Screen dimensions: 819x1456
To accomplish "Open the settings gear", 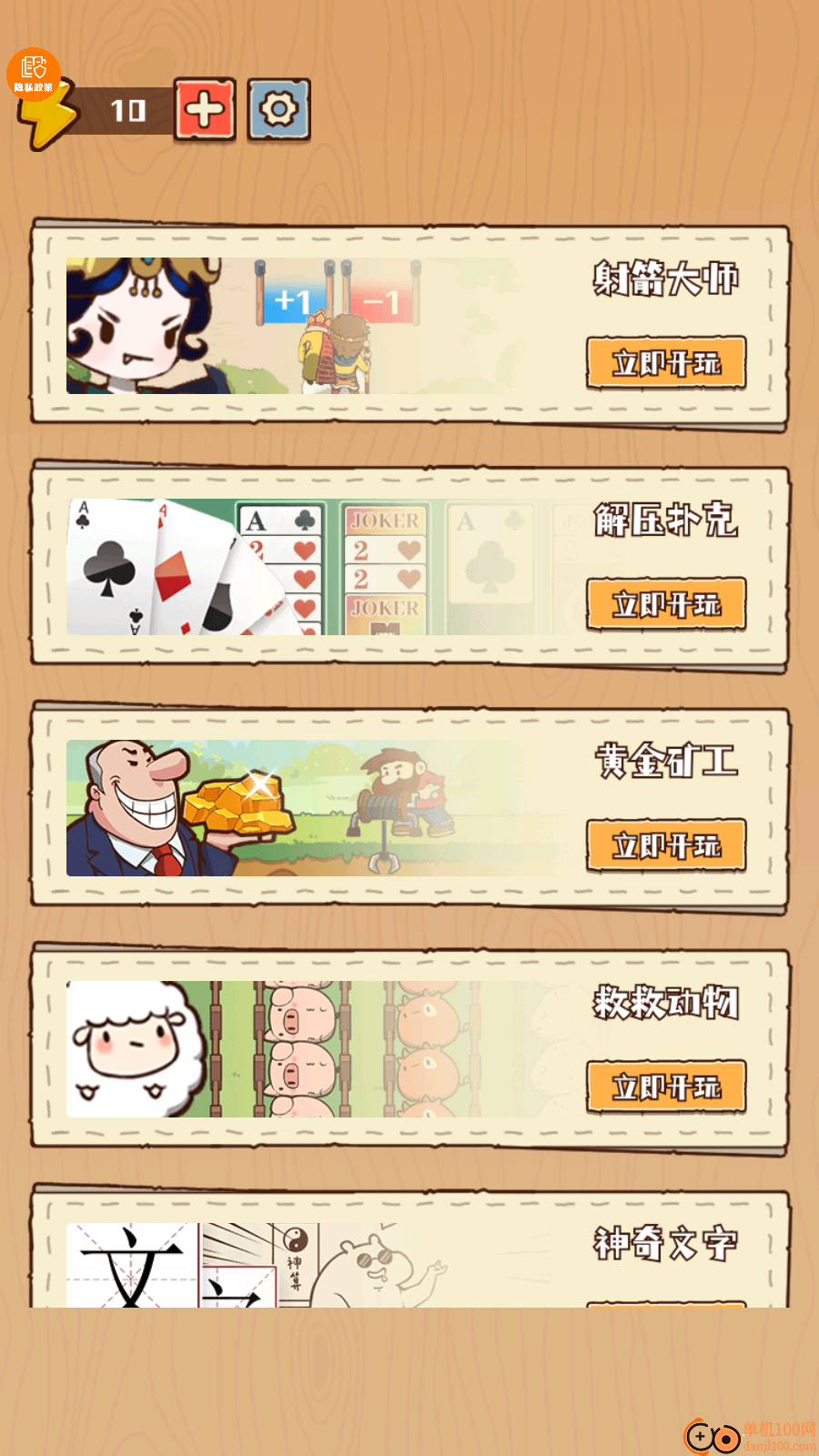I will 279,110.
